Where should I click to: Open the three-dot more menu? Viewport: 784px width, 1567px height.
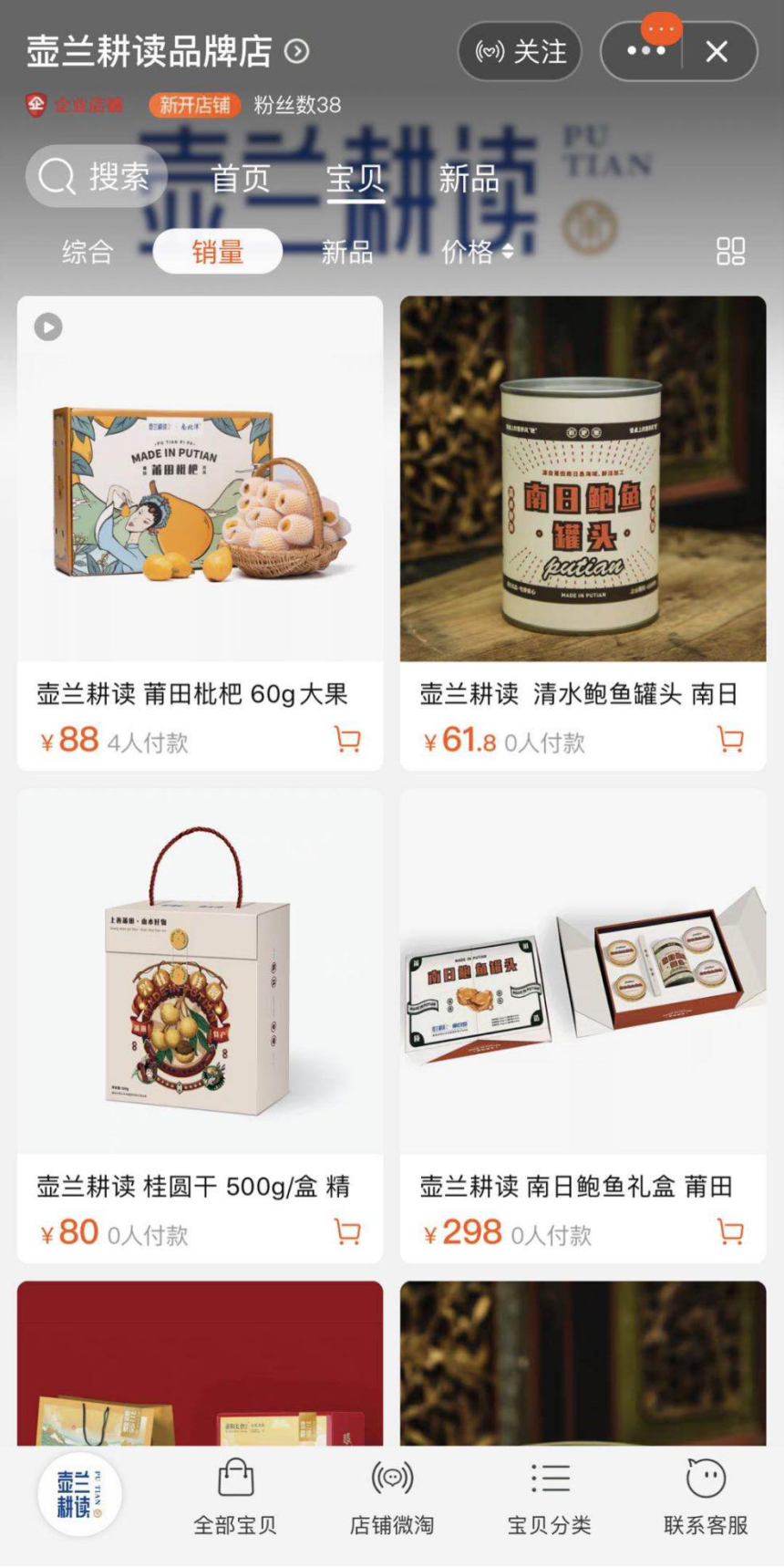point(645,52)
